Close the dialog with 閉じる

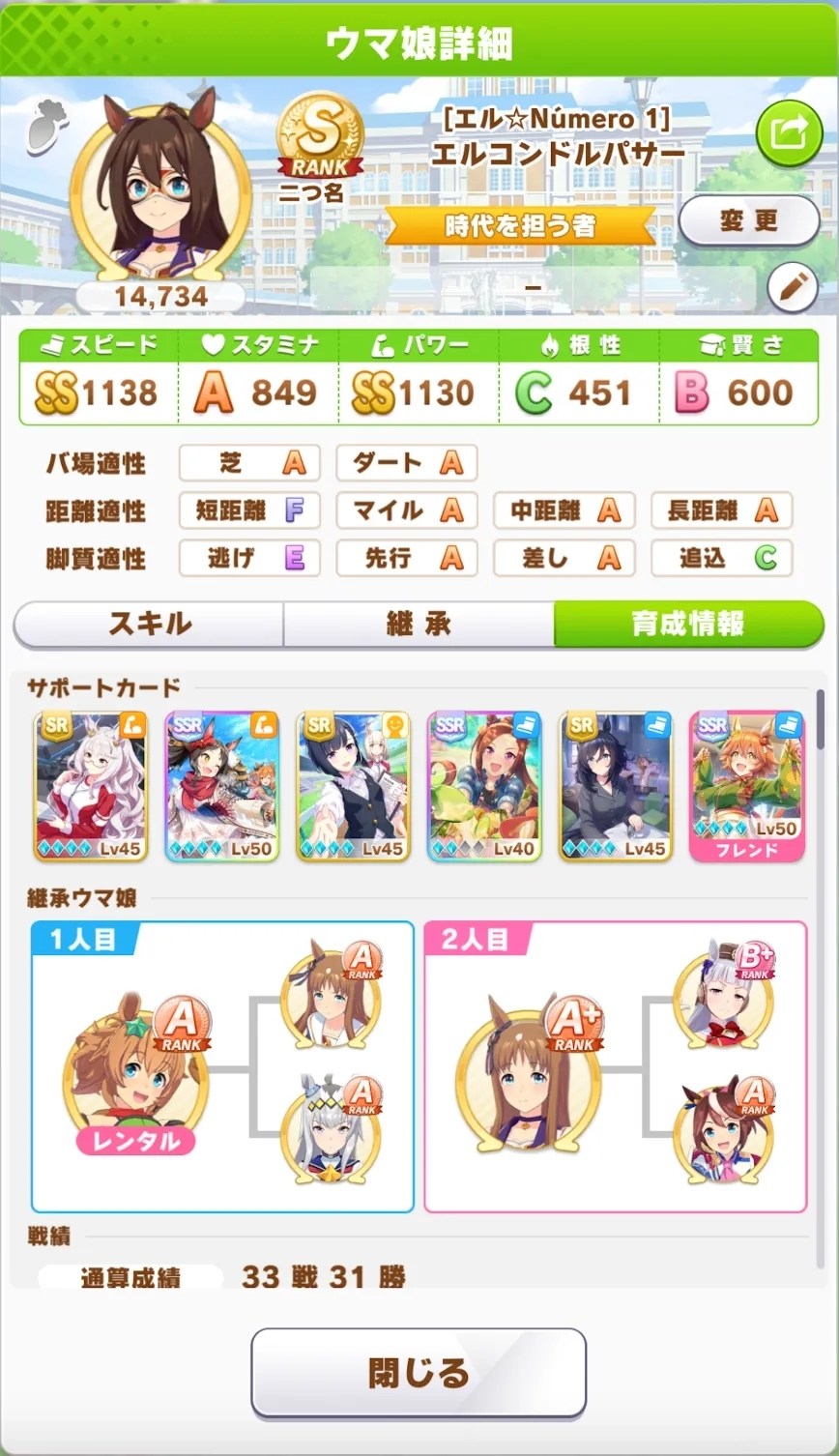[x=419, y=1373]
